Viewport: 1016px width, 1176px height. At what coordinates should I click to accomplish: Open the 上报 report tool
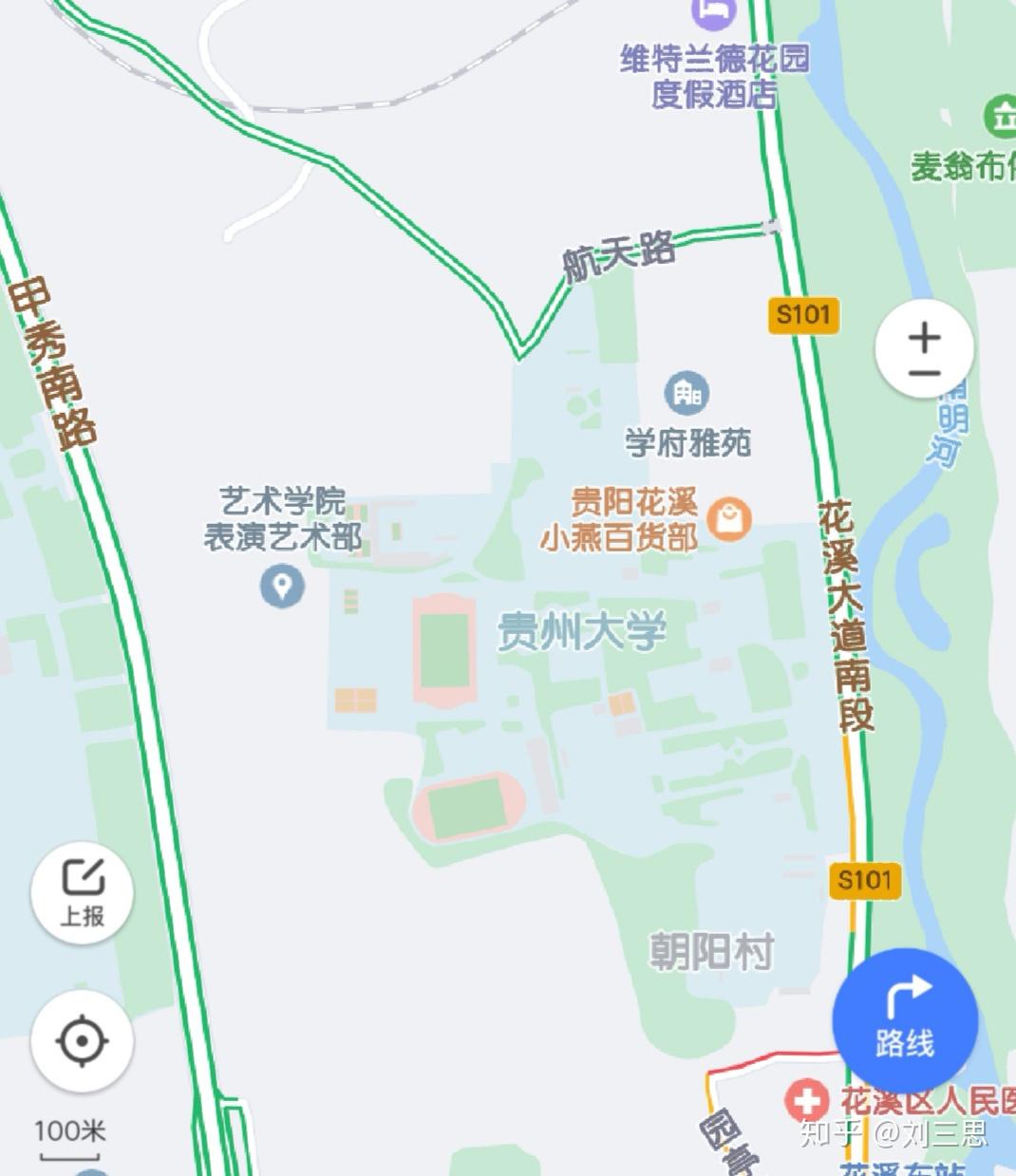tap(82, 893)
